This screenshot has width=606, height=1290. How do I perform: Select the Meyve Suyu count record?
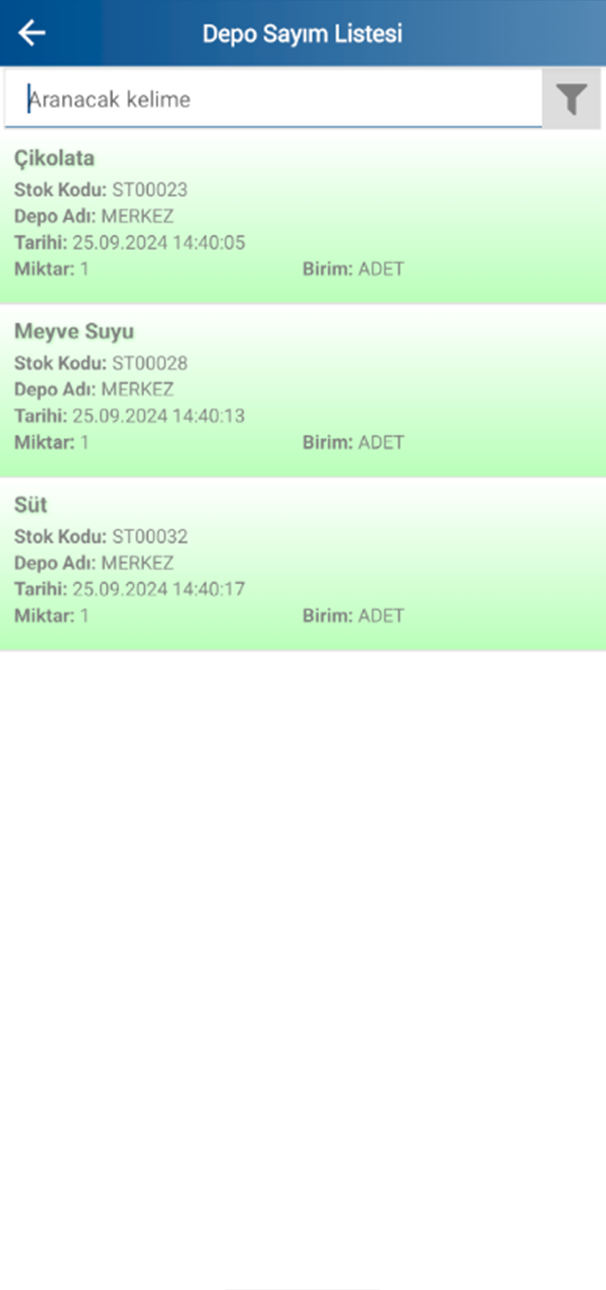[x=303, y=391]
